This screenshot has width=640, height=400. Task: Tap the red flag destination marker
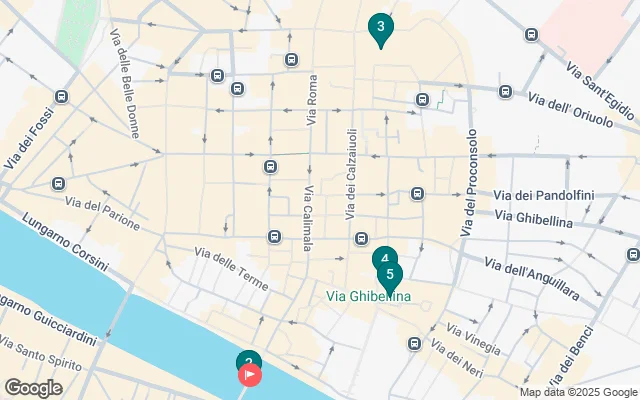click(250, 376)
